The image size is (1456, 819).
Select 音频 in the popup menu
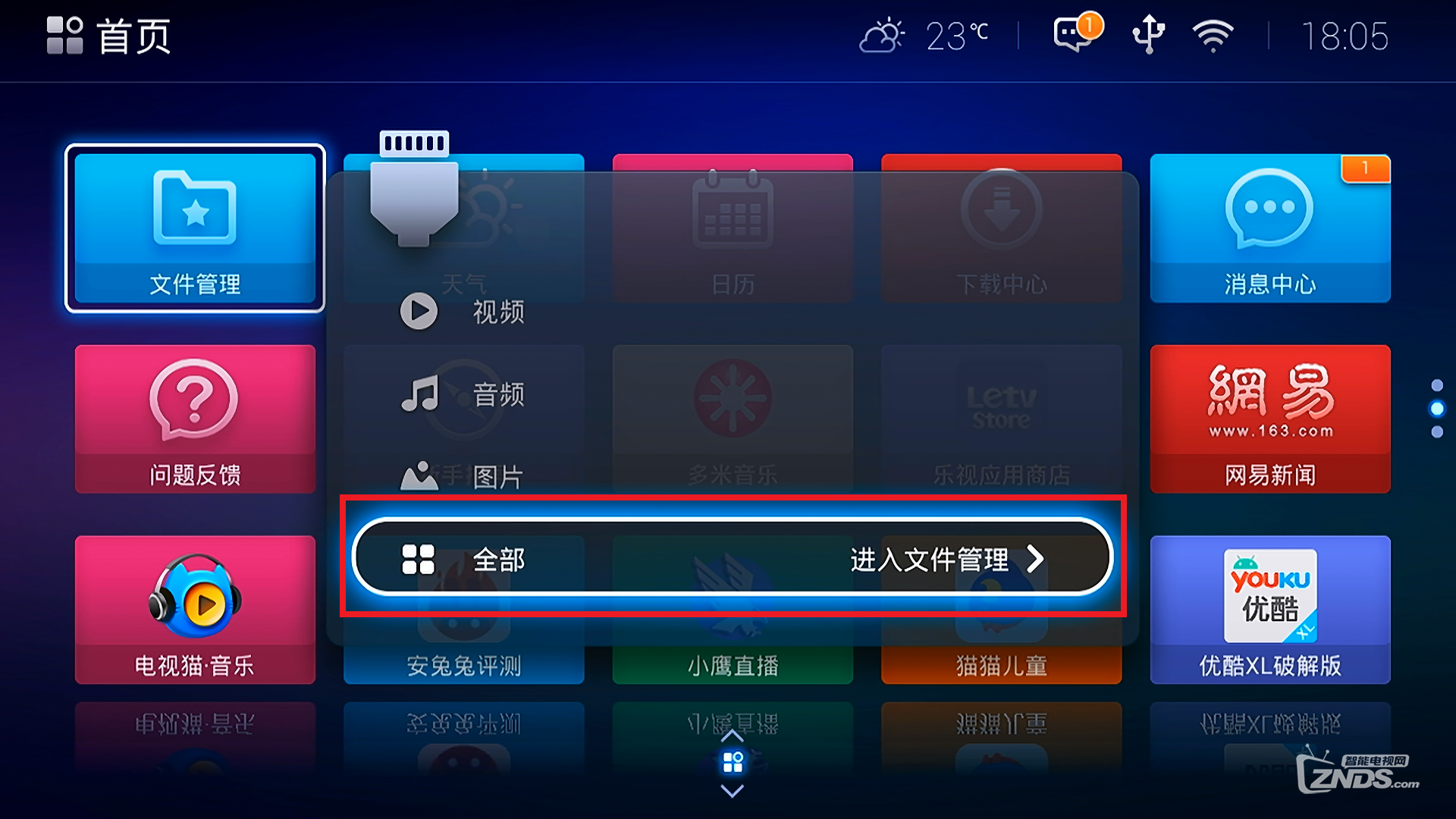[463, 394]
